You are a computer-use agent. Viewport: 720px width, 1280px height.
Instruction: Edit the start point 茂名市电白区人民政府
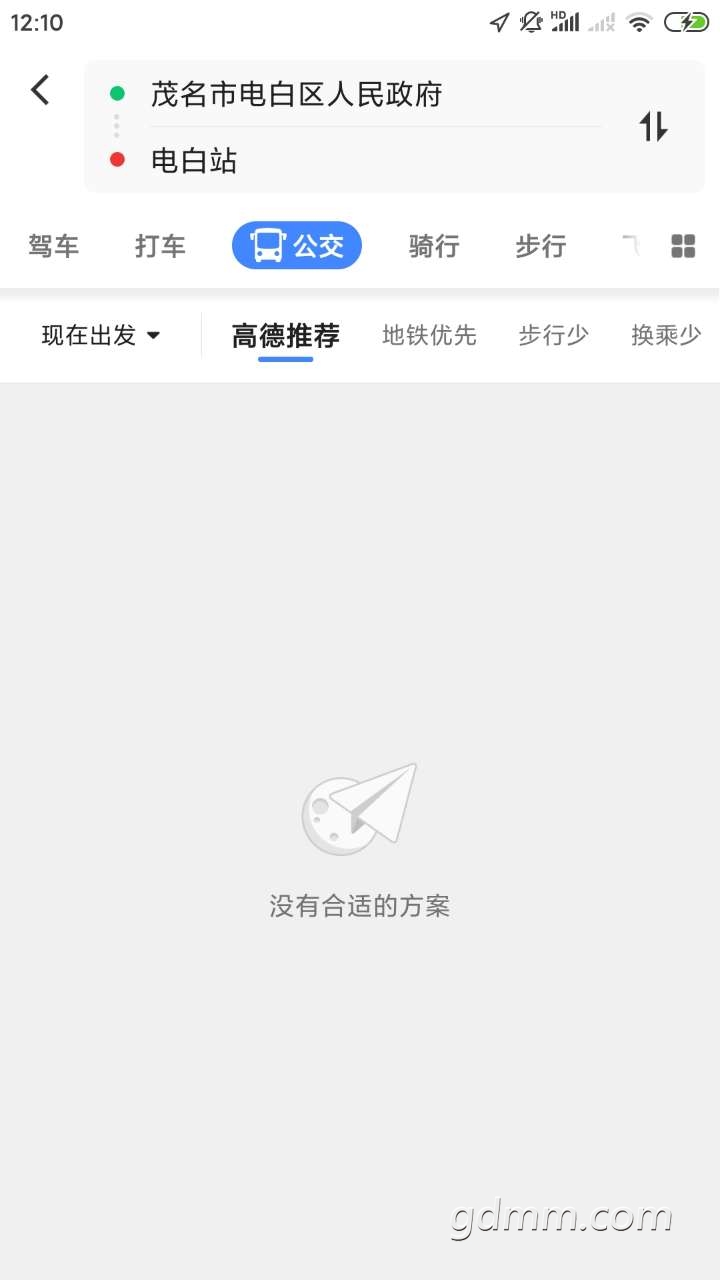[x=297, y=94]
